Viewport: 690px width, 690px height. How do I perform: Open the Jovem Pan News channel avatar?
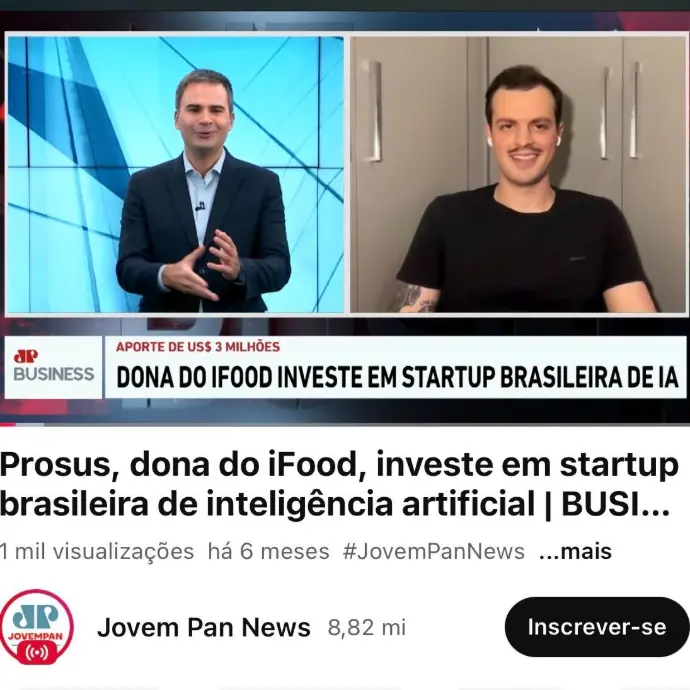[x=37, y=627]
